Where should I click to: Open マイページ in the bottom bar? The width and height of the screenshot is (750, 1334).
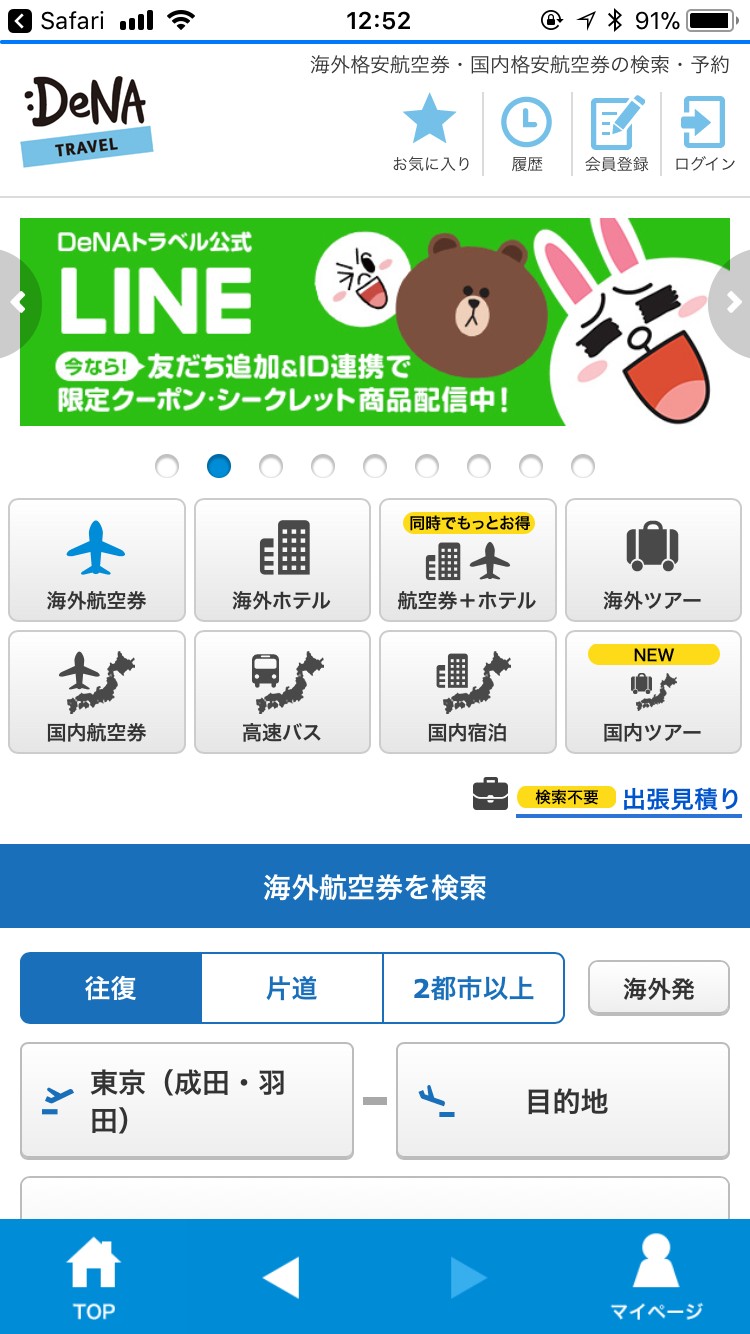(x=656, y=1278)
